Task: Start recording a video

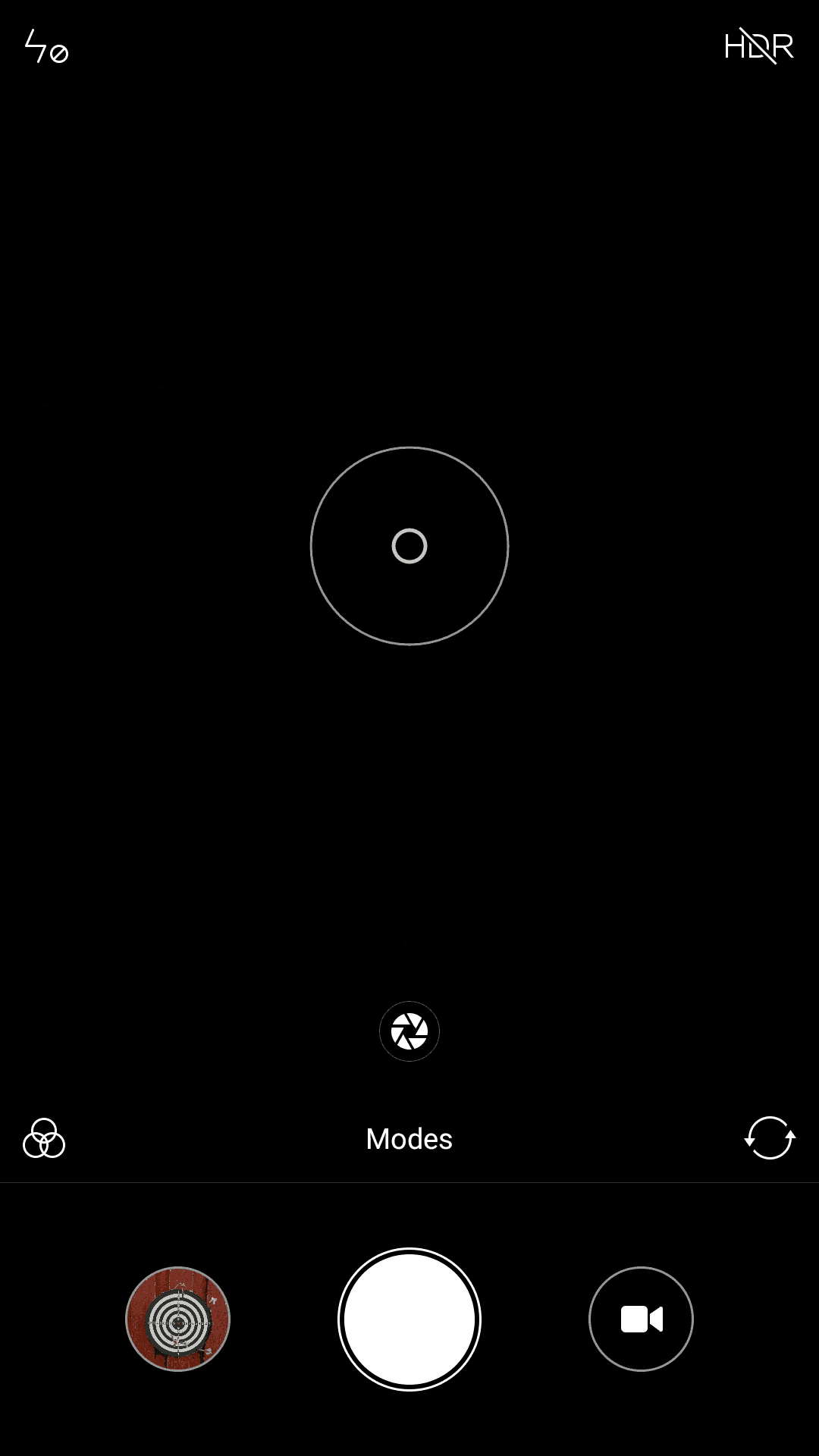Action: click(641, 1319)
